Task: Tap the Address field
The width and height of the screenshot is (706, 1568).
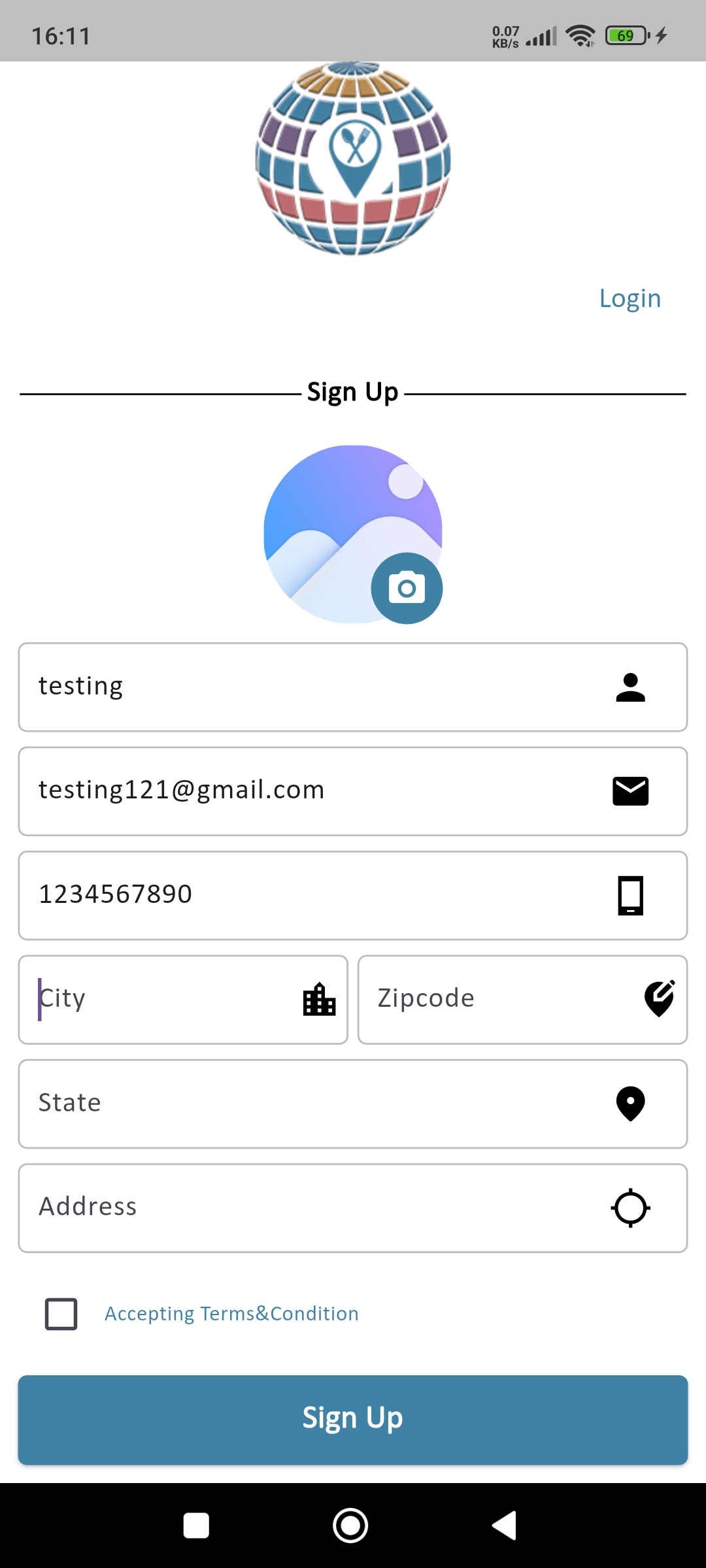Action: pyautogui.click(x=314, y=1207)
